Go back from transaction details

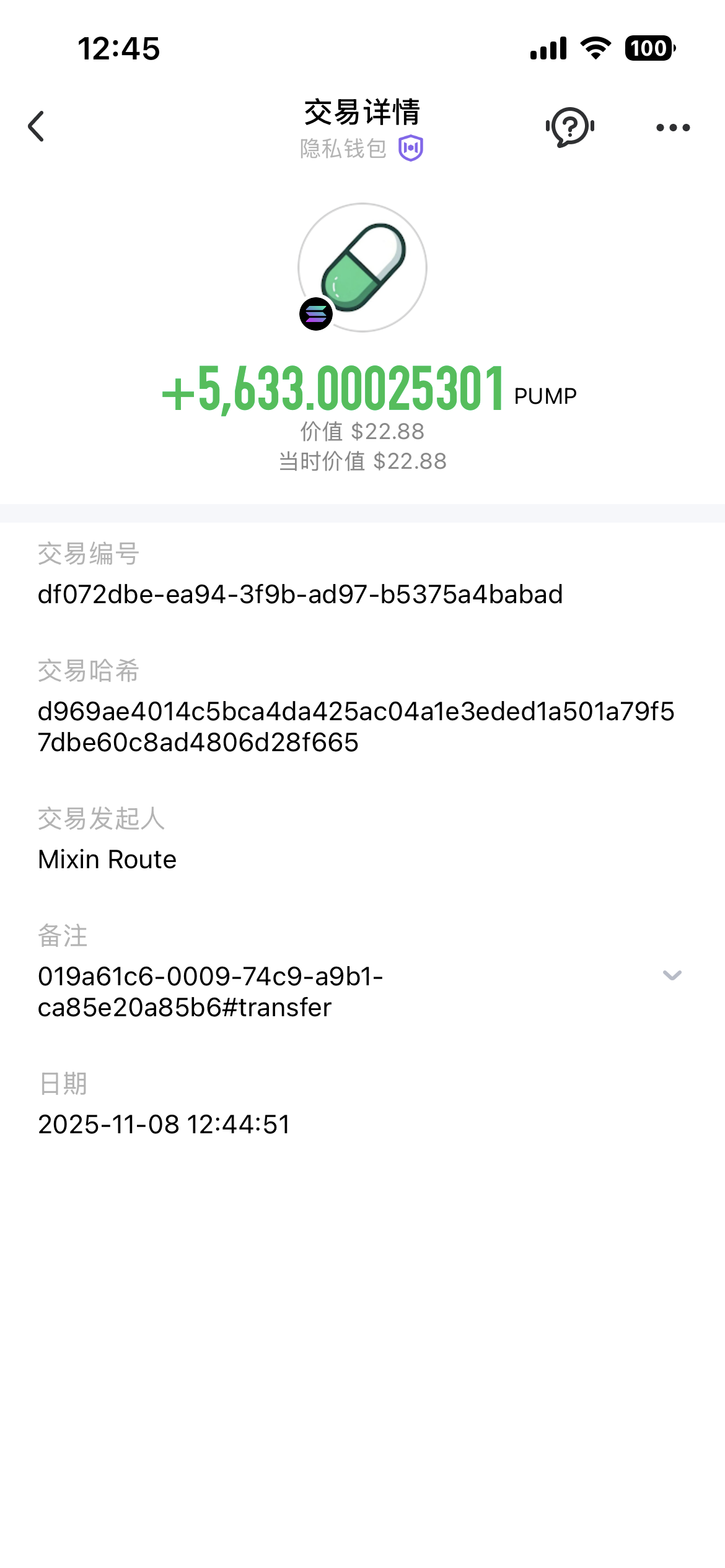click(x=37, y=126)
